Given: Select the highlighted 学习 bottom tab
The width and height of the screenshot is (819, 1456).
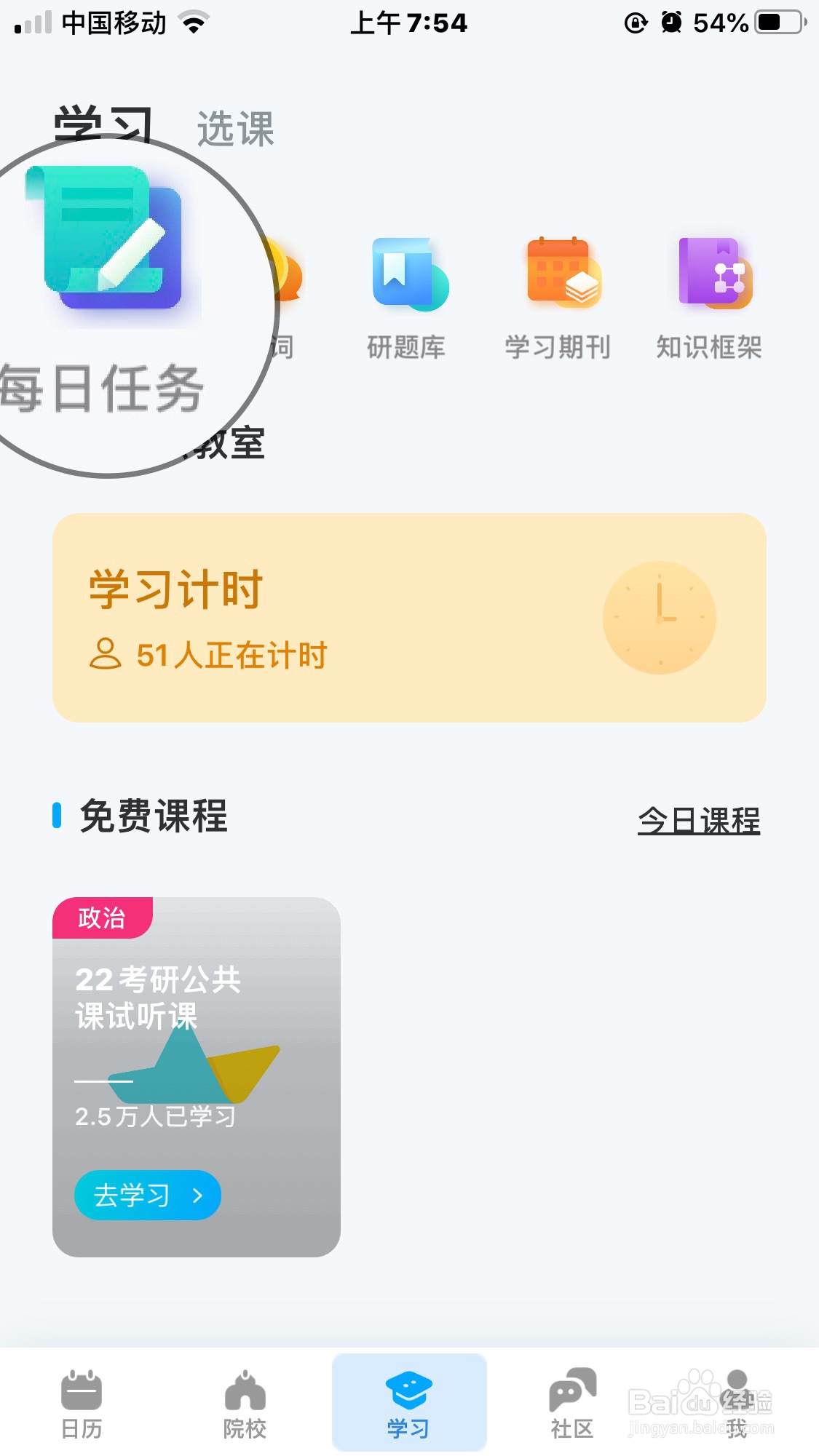Looking at the screenshot, I should tap(409, 1401).
